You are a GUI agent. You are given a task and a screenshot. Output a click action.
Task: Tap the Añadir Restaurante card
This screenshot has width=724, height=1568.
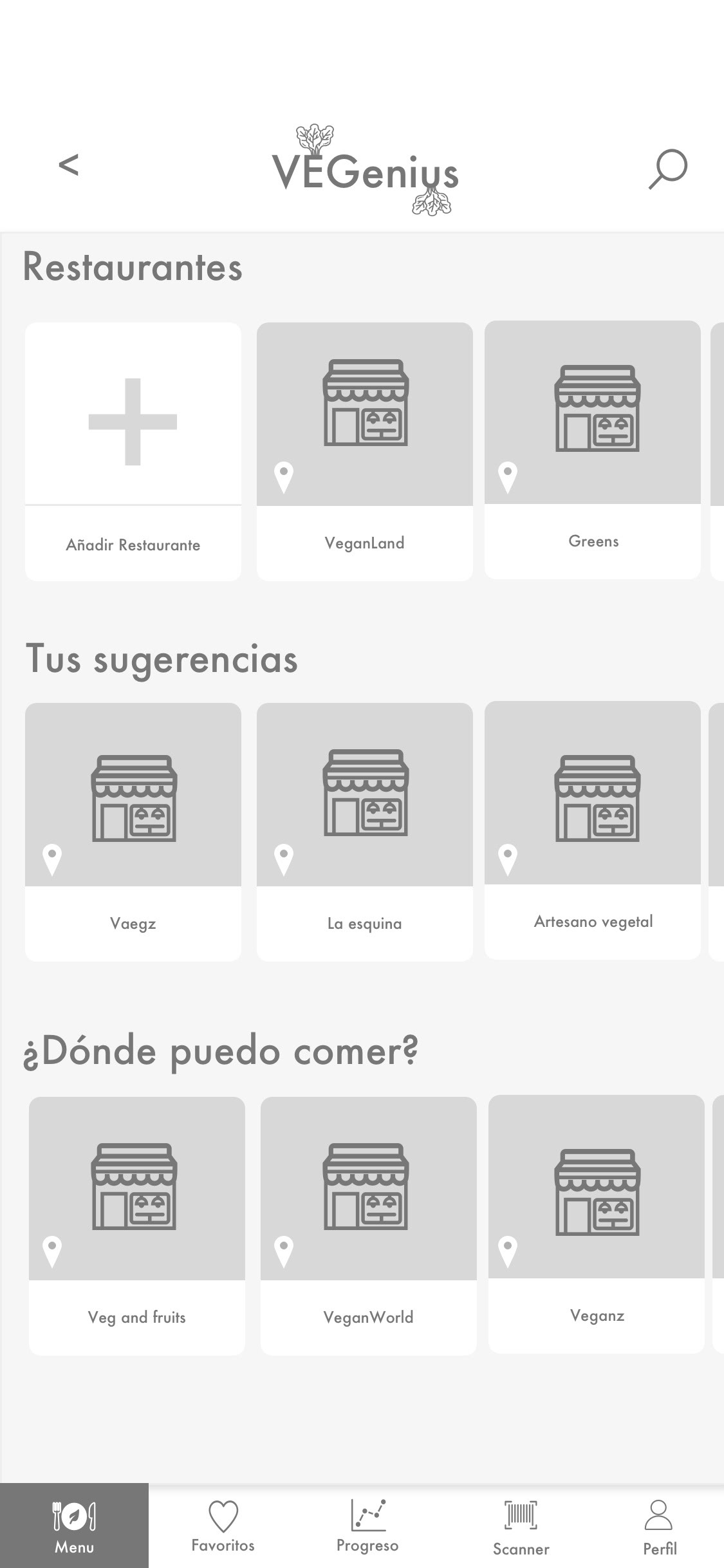133,452
